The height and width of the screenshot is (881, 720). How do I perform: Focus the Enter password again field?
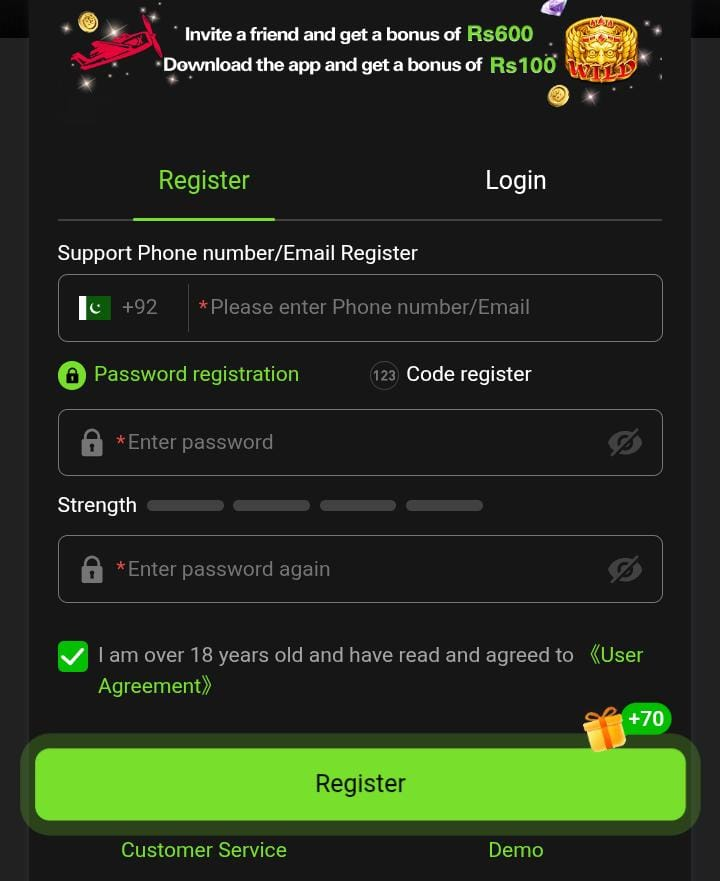click(350, 569)
